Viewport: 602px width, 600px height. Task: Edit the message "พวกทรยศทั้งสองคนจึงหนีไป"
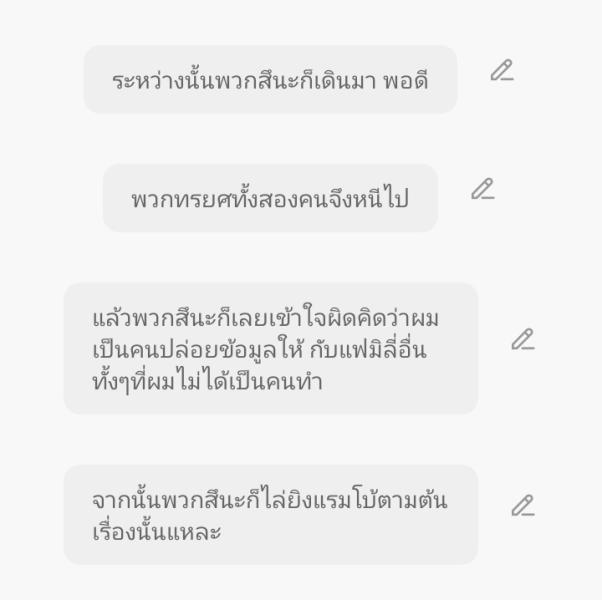click(x=483, y=188)
